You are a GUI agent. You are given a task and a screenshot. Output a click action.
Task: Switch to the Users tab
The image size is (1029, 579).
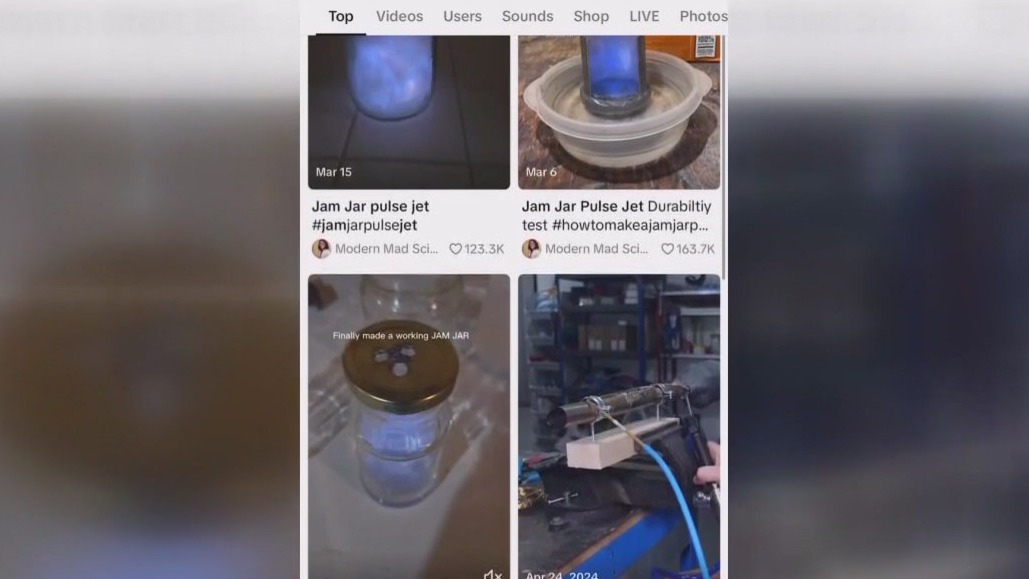(462, 16)
